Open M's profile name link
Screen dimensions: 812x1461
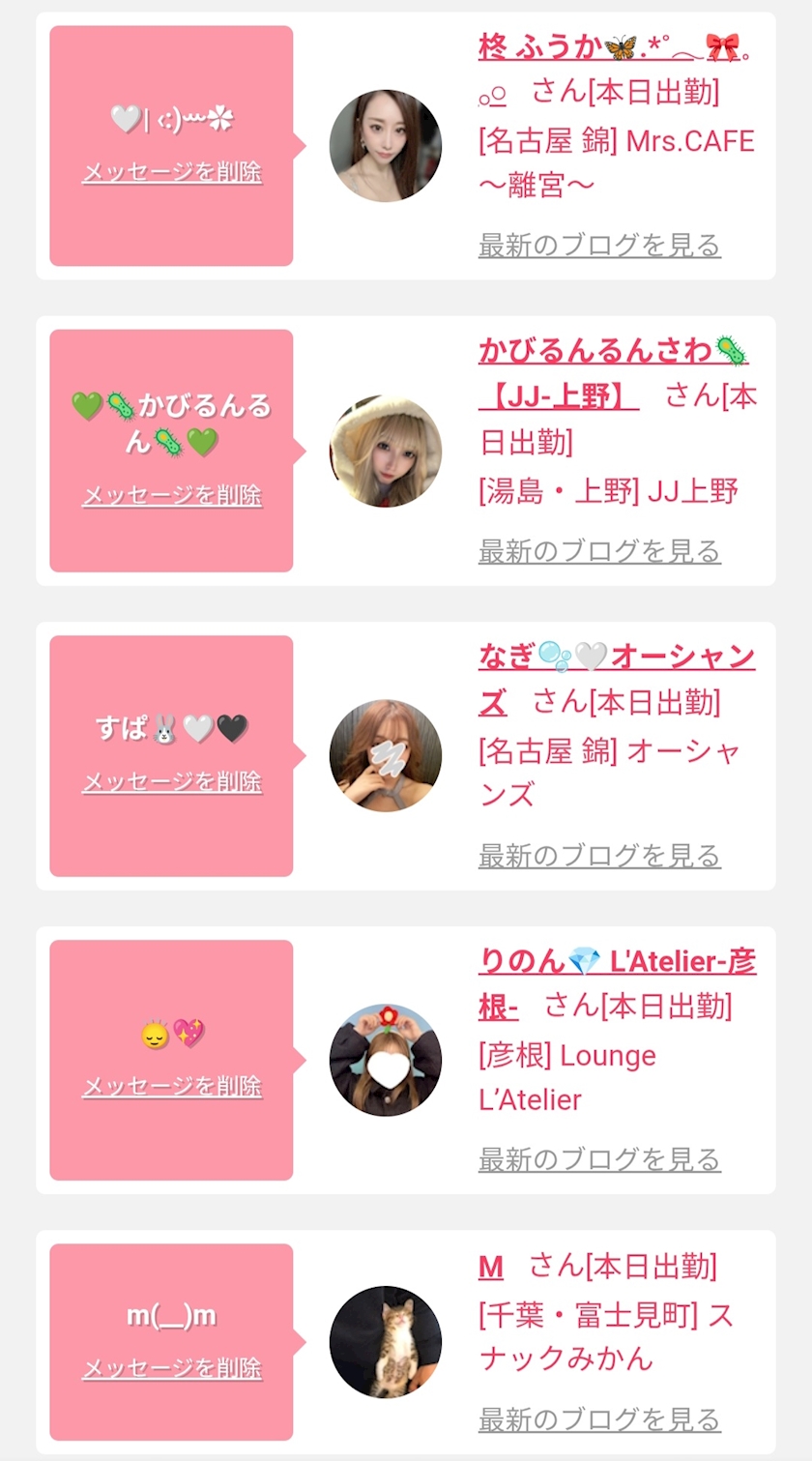pyautogui.click(x=491, y=1267)
